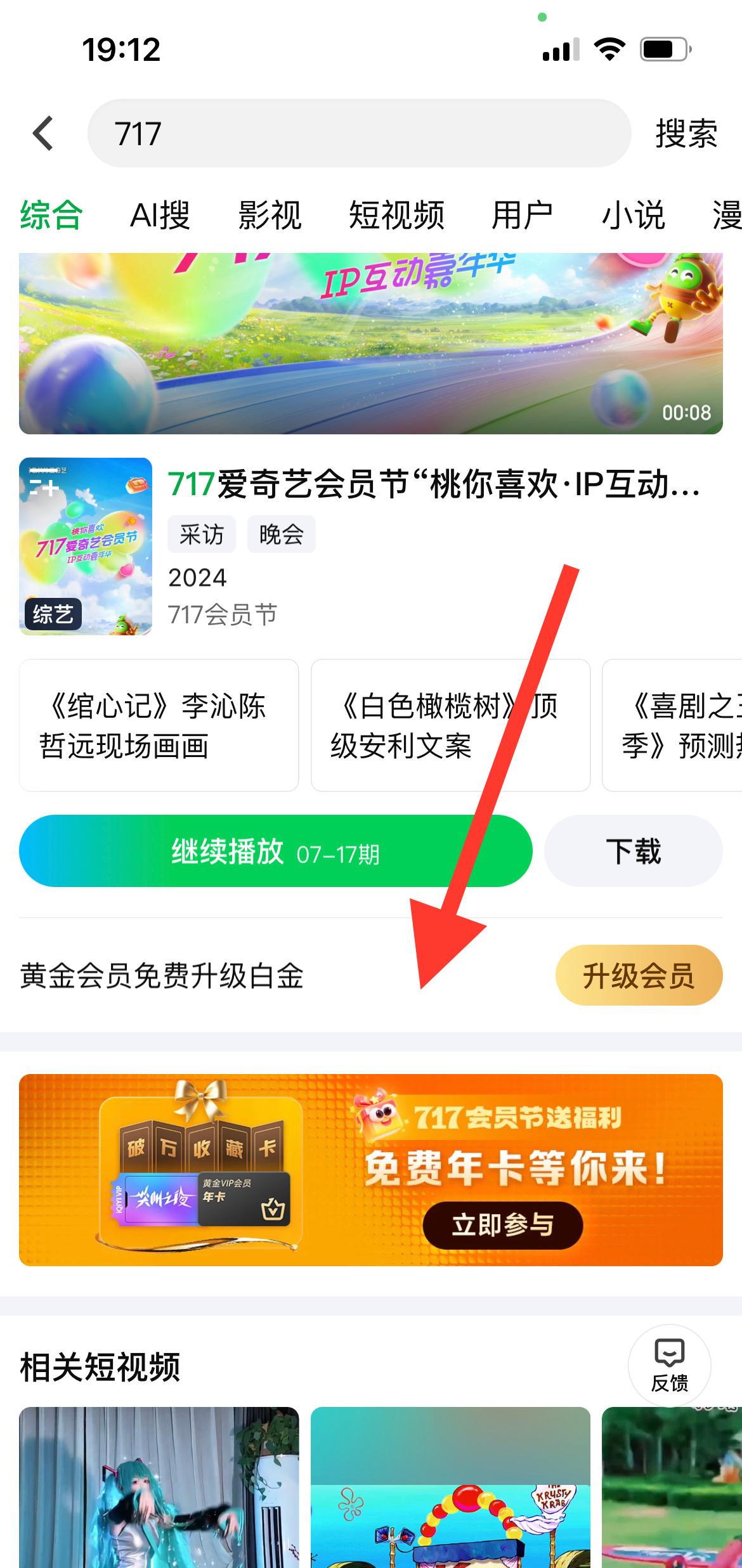Go back using the back arrow
This screenshot has height=1568, width=742.
(43, 133)
